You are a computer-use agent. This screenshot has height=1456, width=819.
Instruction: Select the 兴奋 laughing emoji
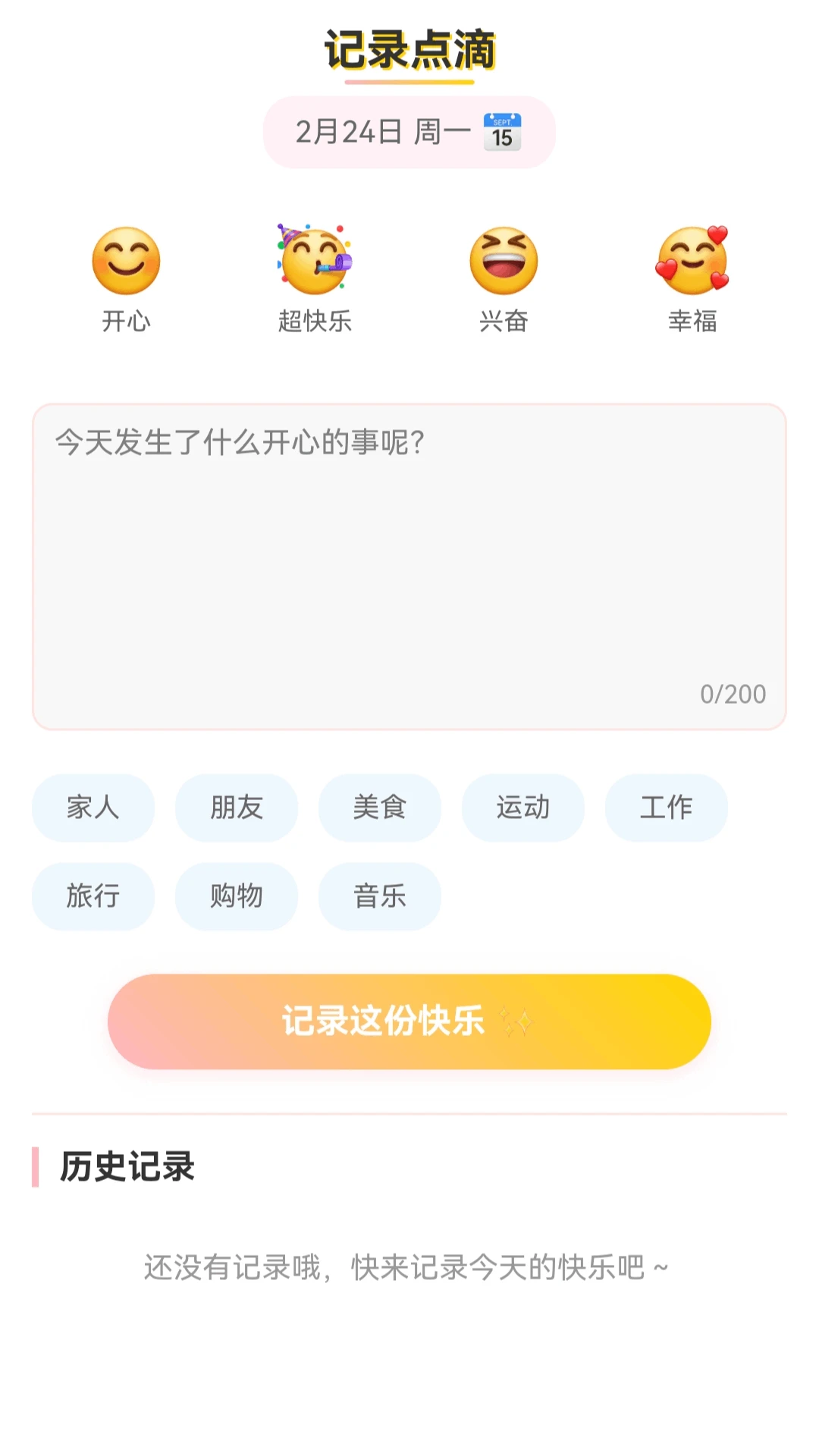504,262
